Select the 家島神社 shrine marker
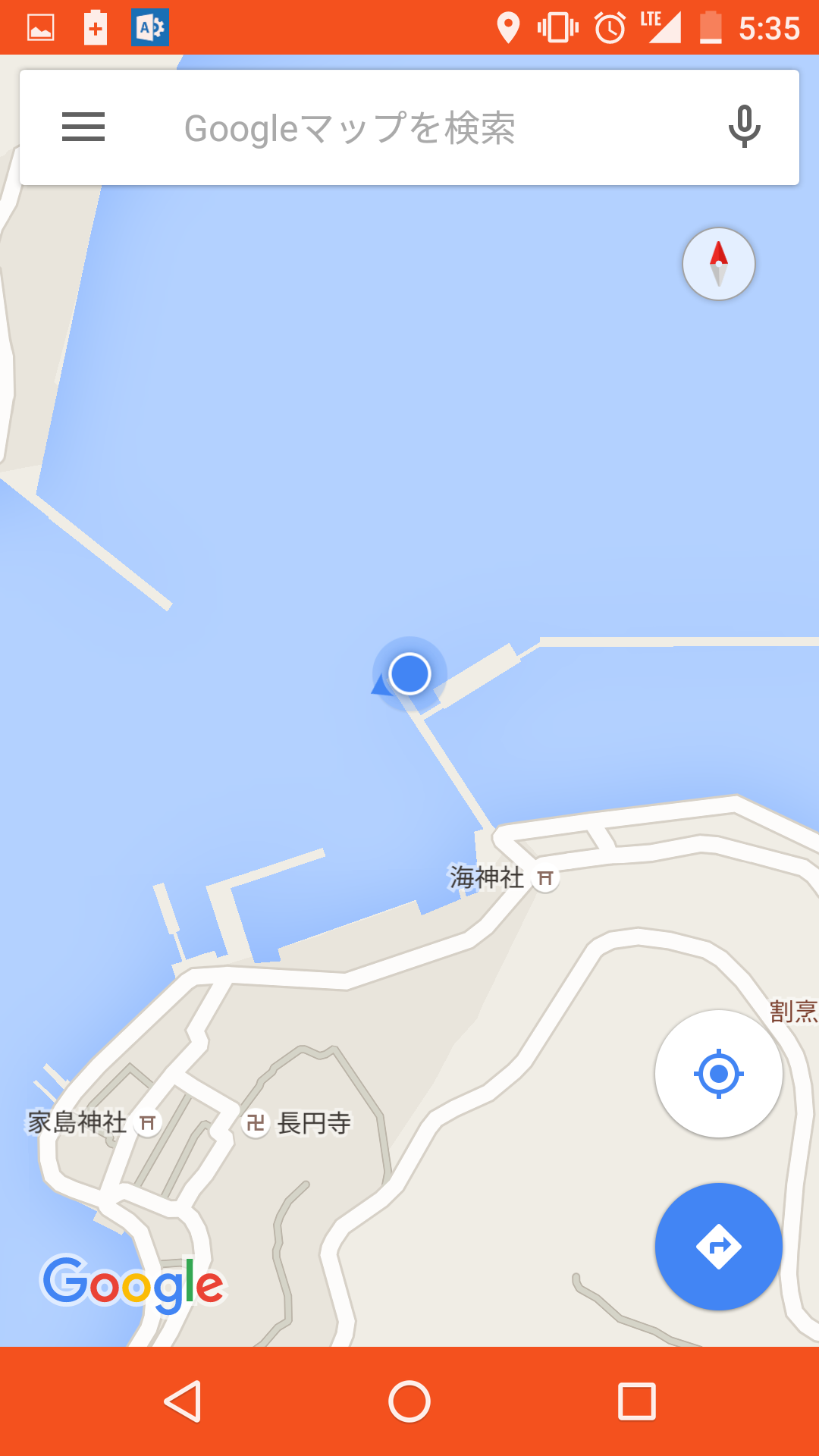 coord(148,1122)
